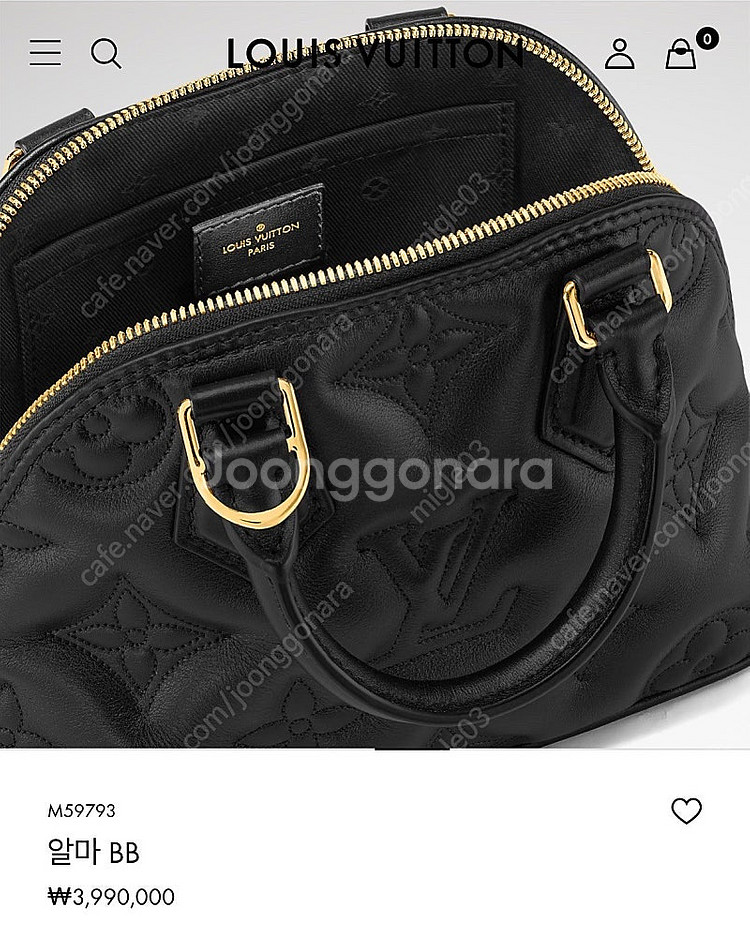Open the hamburger menu
Viewport: 750px width, 946px height.
click(45, 52)
